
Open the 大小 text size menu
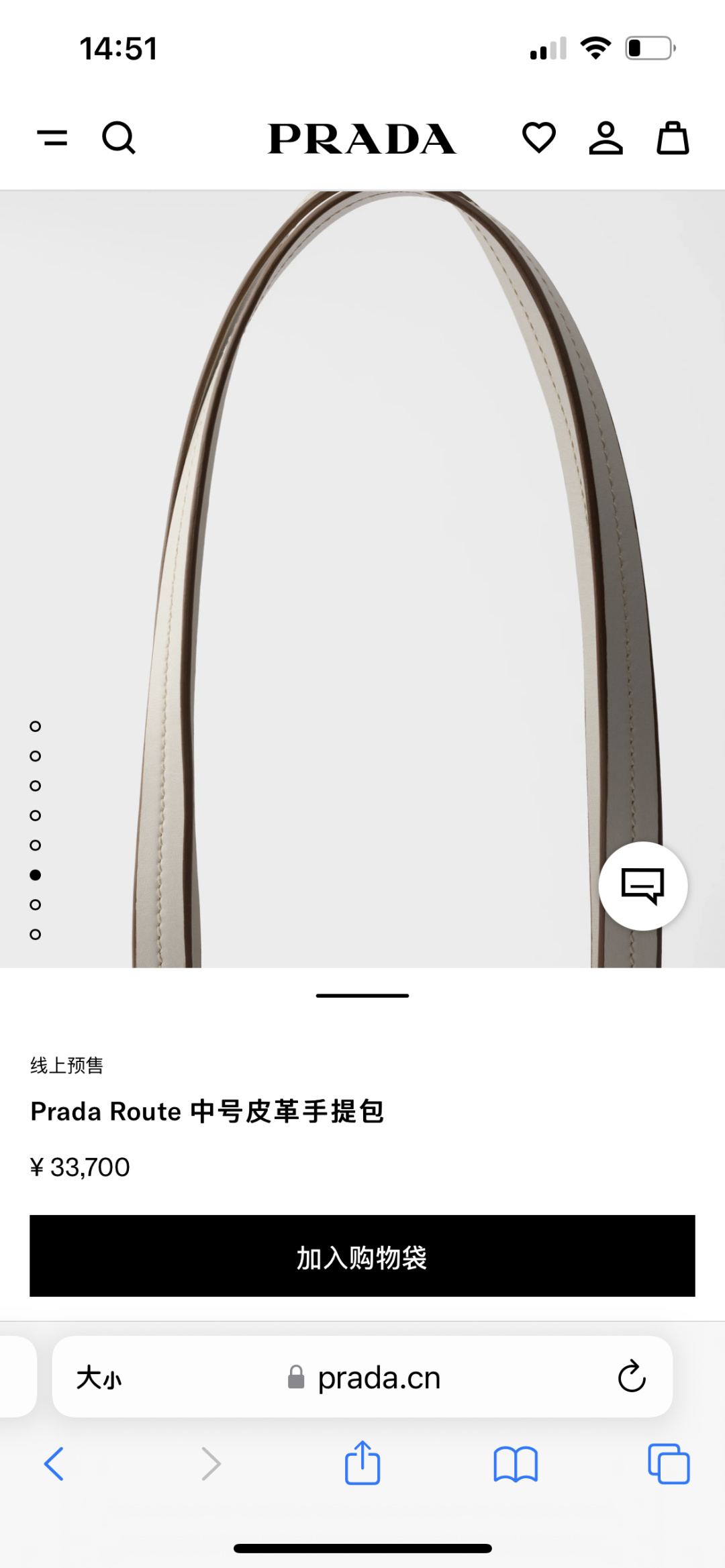tap(99, 1377)
